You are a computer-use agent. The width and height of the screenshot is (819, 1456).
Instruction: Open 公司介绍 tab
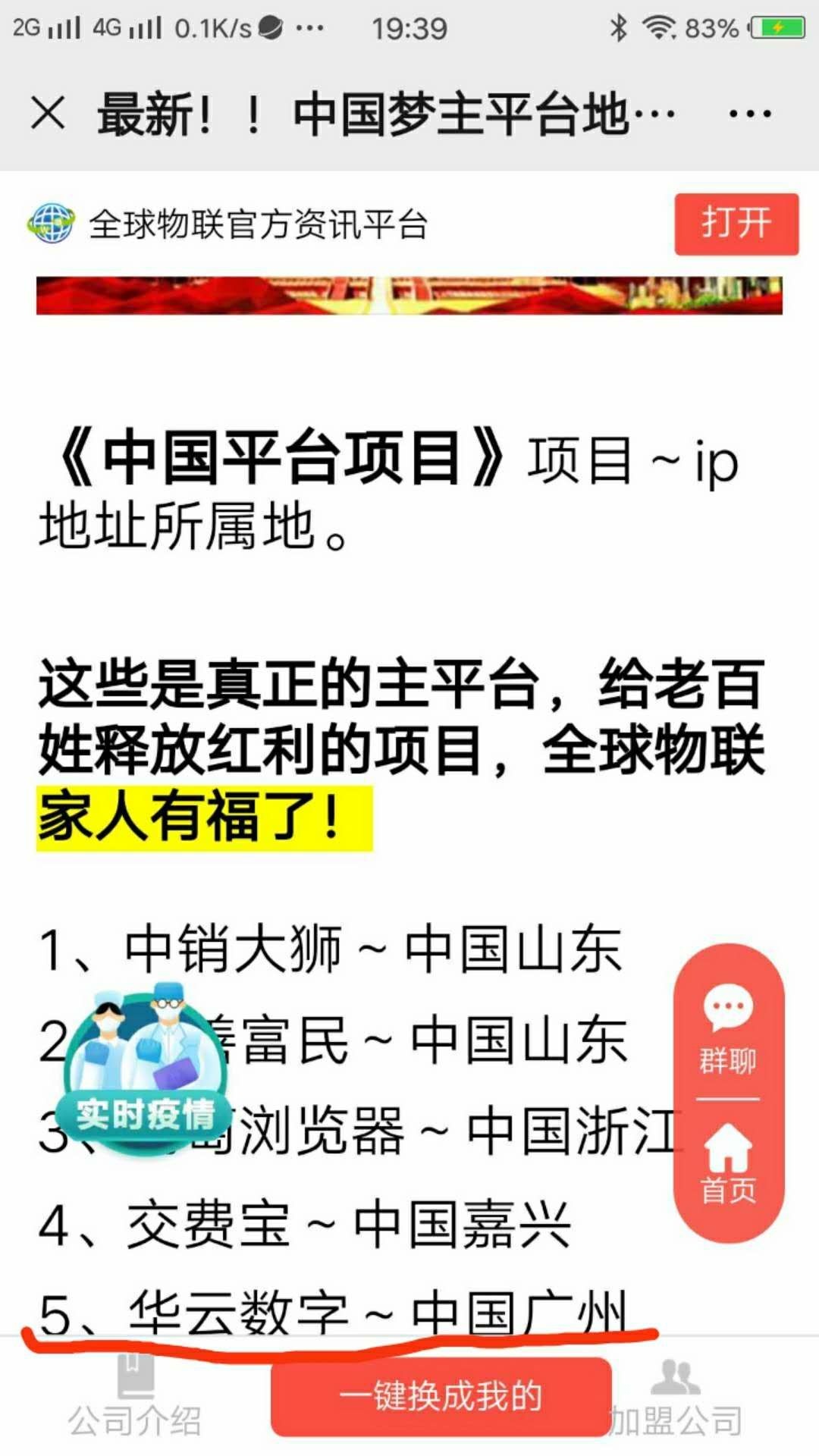coord(135,1400)
